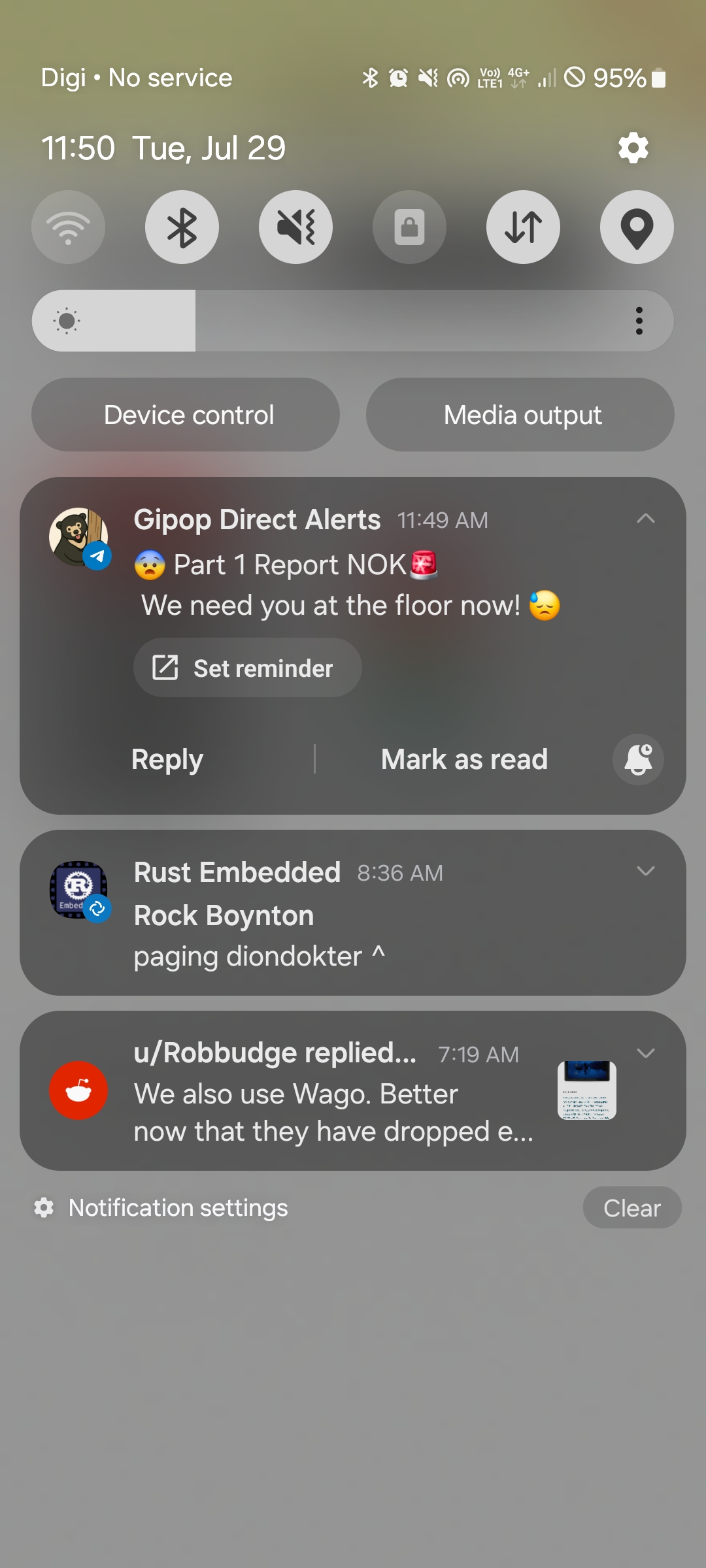The image size is (706, 1568).
Task: Disable the mobile data tile
Action: 523,227
